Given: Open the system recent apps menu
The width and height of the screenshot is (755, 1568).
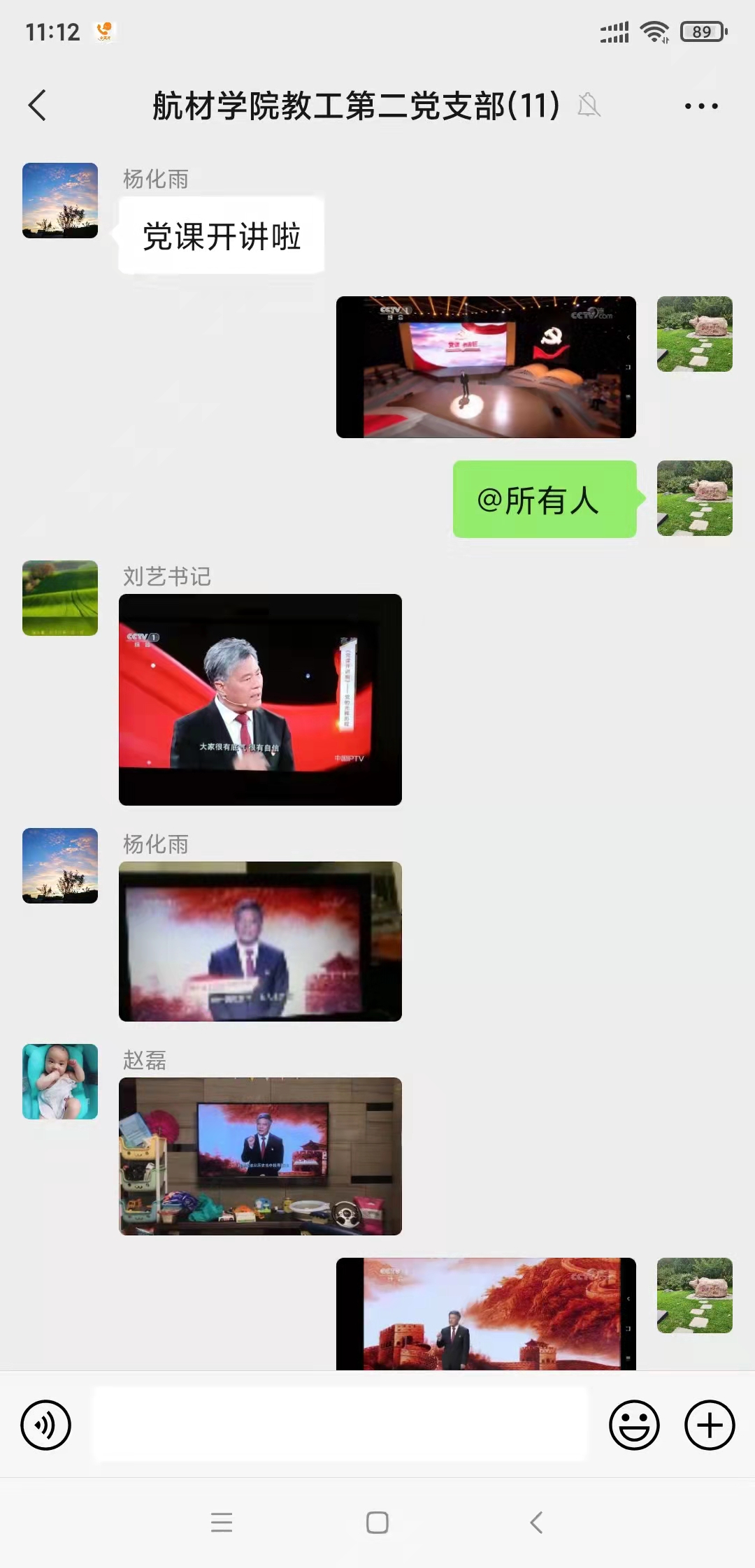Looking at the screenshot, I should pyautogui.click(x=222, y=1523).
